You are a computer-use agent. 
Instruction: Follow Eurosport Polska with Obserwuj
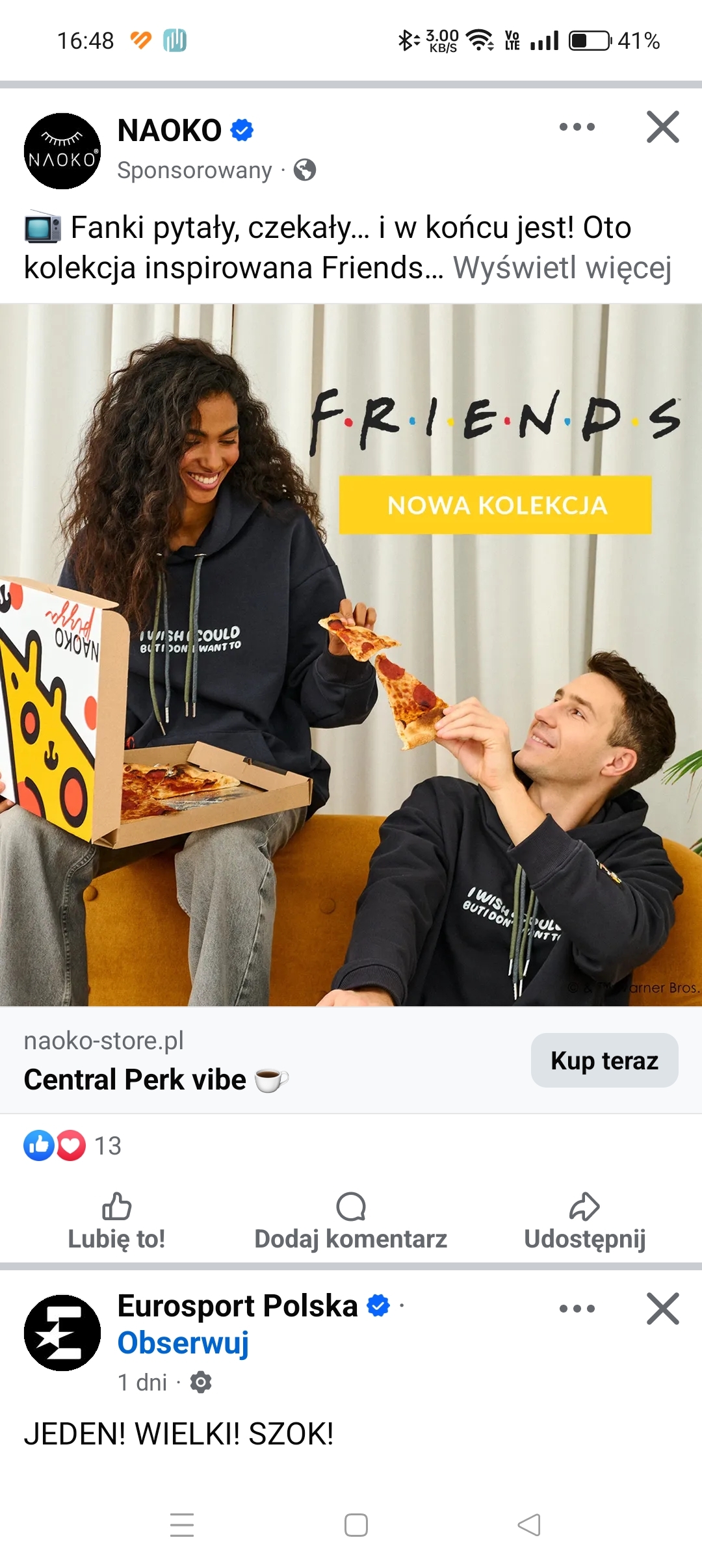183,1343
